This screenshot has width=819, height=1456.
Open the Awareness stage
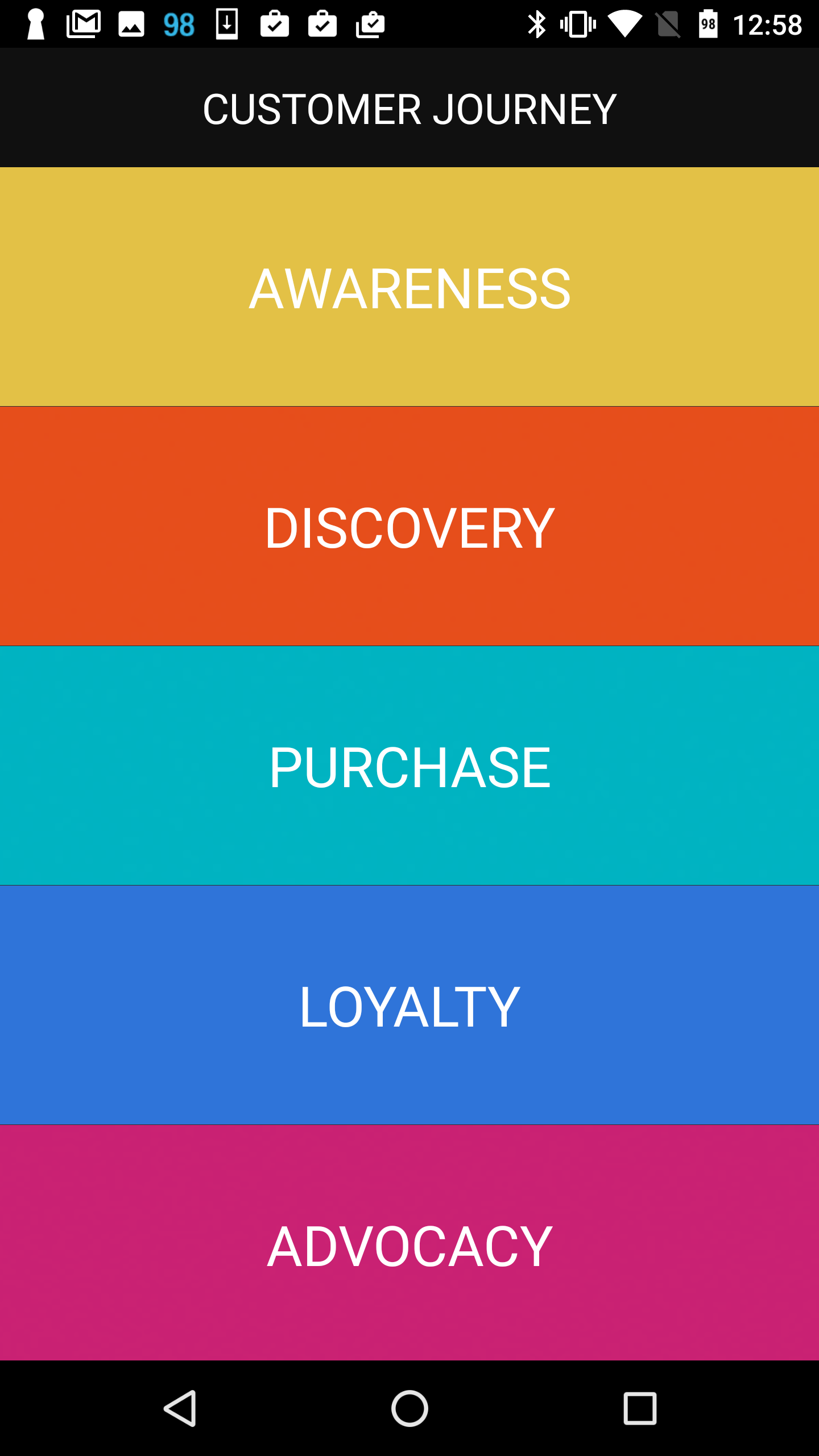pos(409,287)
